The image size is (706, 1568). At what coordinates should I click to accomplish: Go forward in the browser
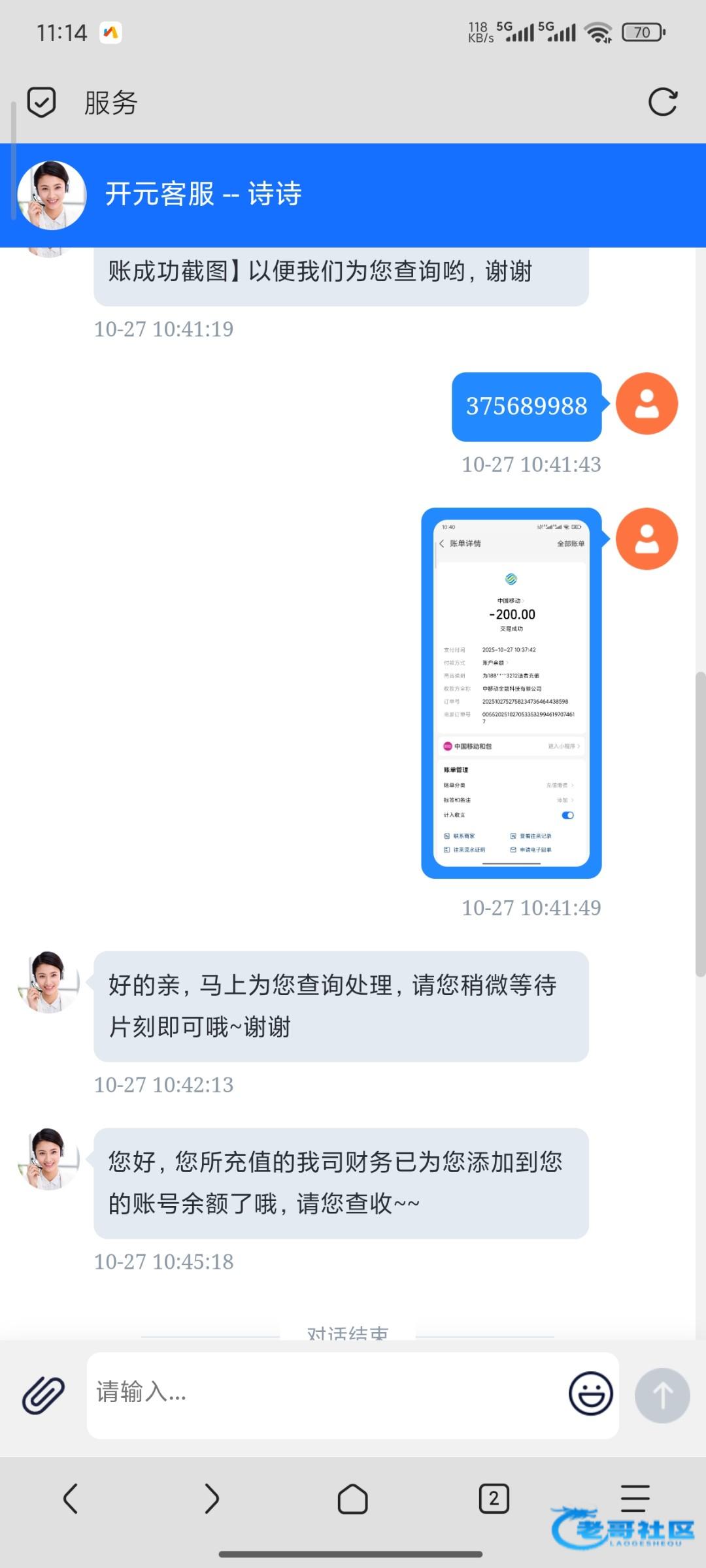tap(212, 1498)
